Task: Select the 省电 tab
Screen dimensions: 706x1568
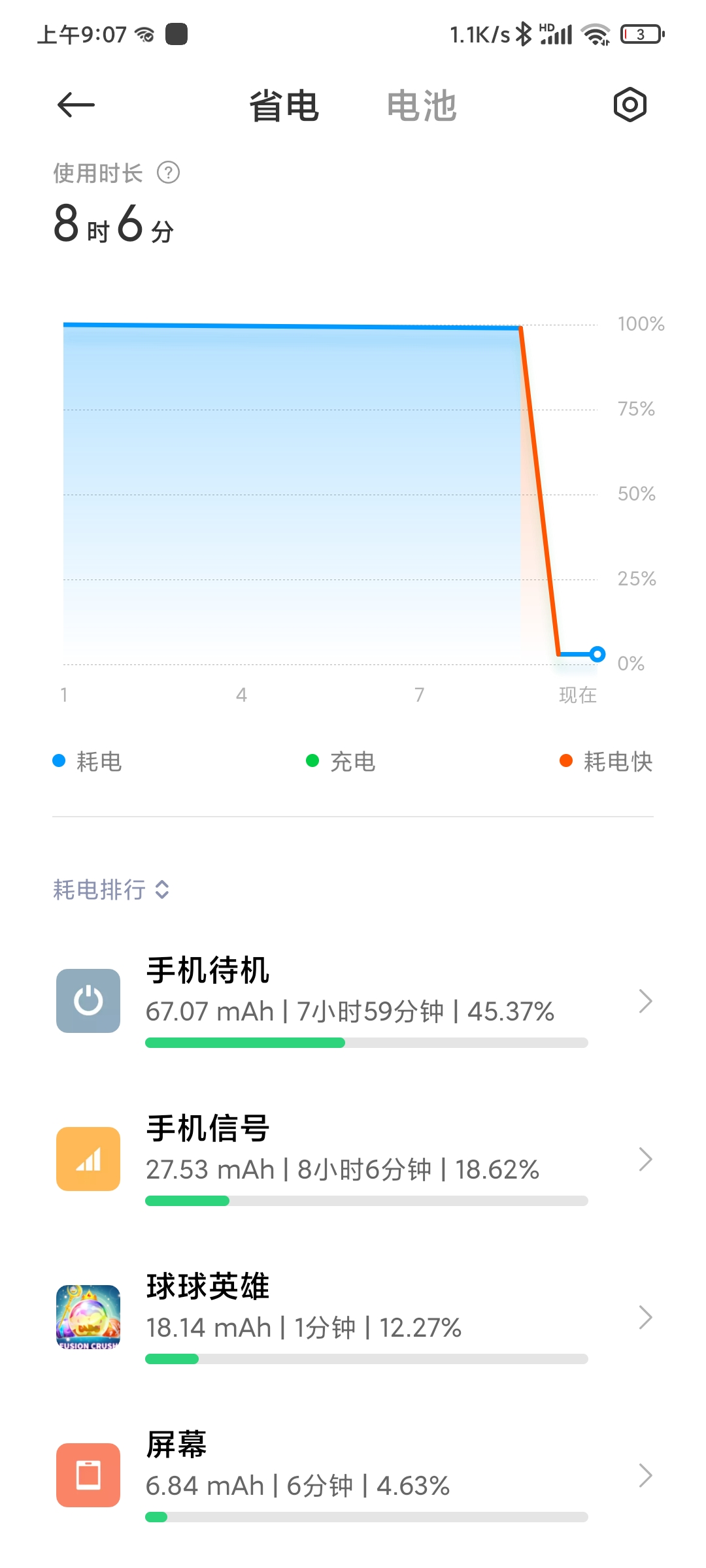Action: pos(284,105)
